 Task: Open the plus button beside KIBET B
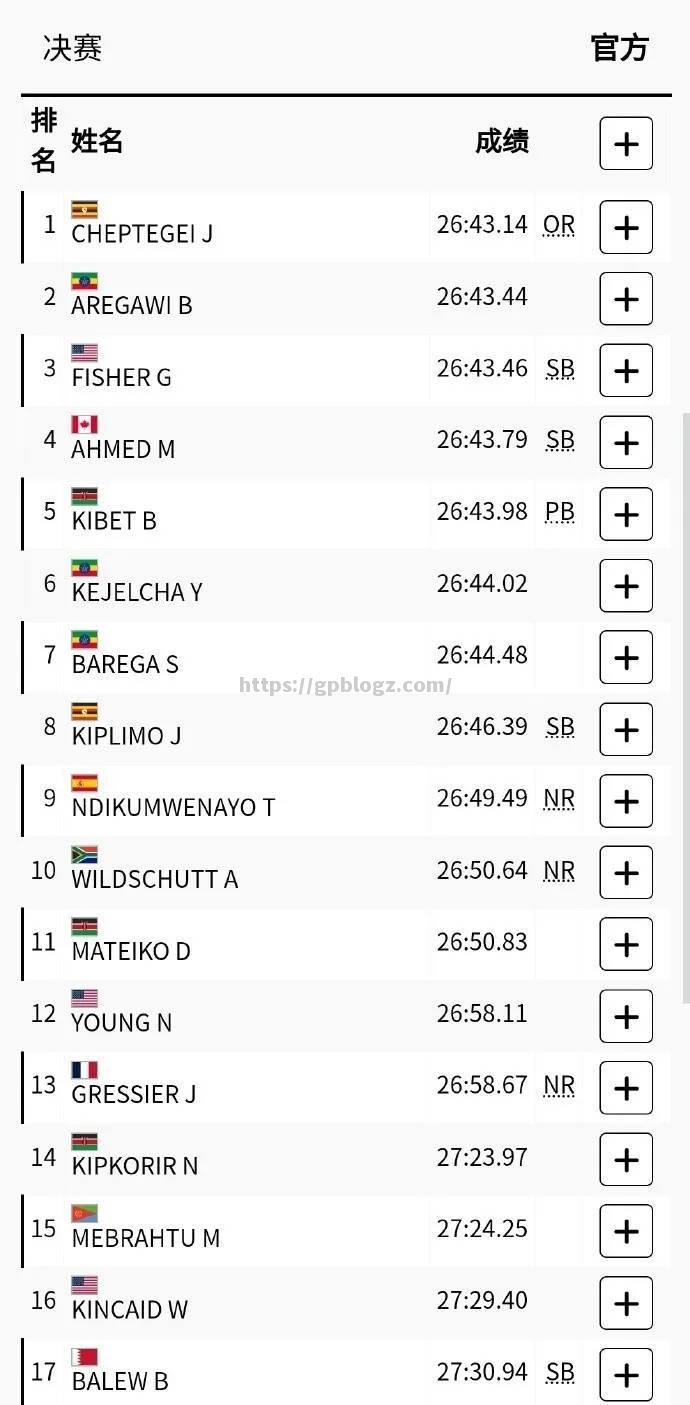[x=626, y=515]
